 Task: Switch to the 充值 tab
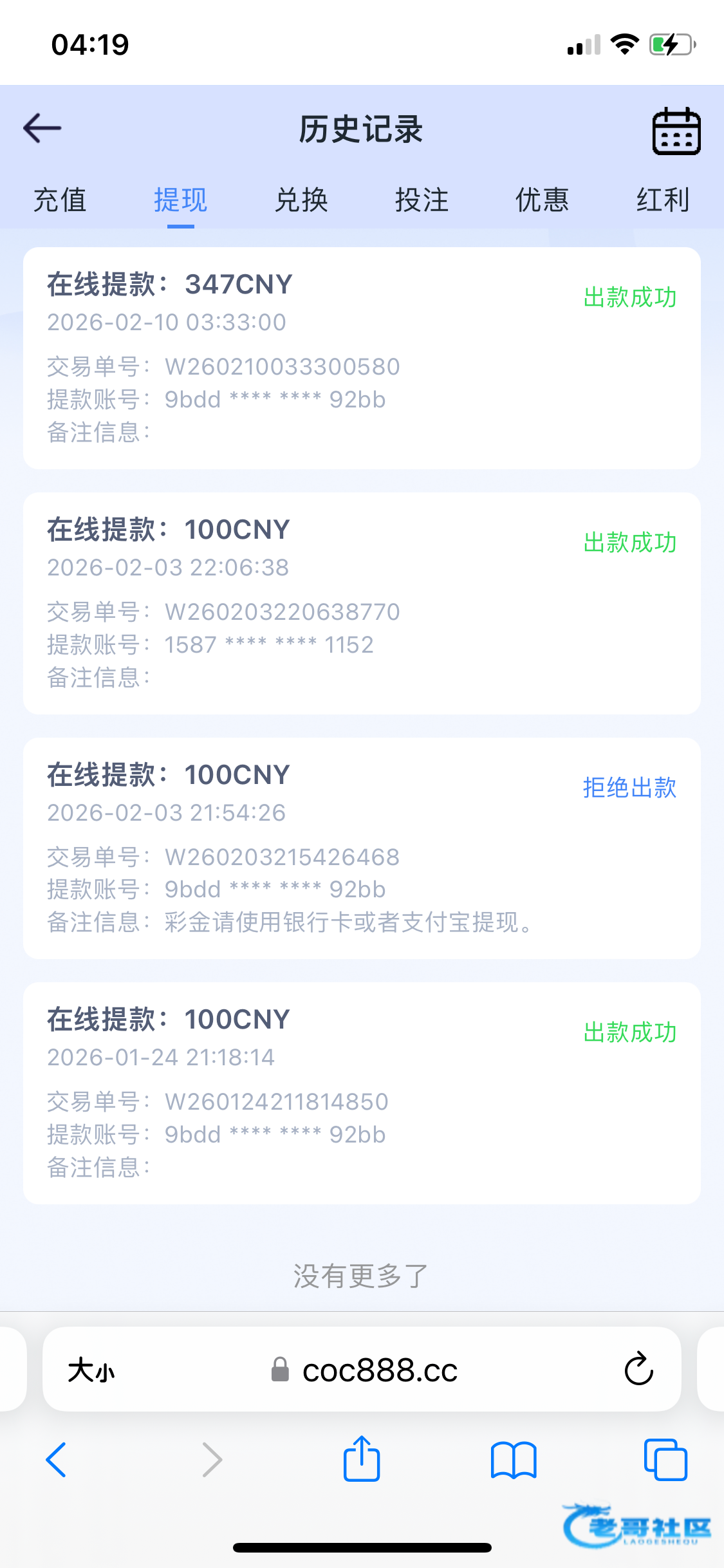[60, 200]
